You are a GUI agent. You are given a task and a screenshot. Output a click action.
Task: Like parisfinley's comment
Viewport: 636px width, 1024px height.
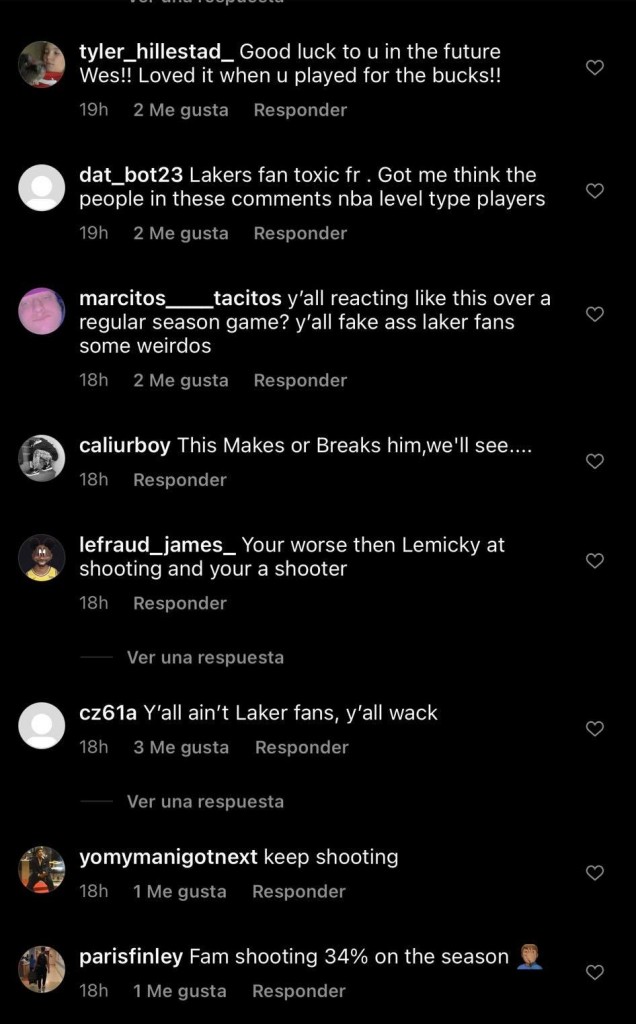(594, 972)
